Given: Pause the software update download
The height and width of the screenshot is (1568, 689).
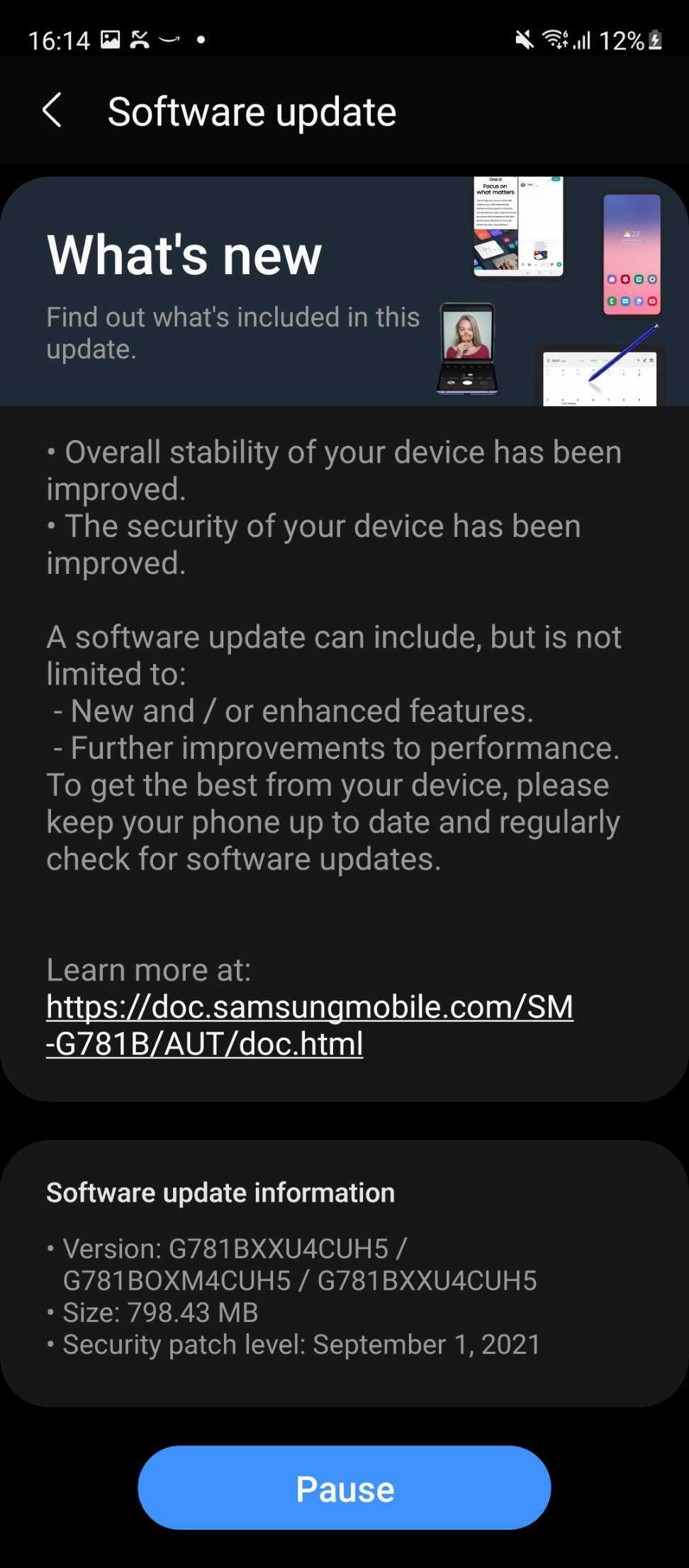Looking at the screenshot, I should pos(344,1488).
